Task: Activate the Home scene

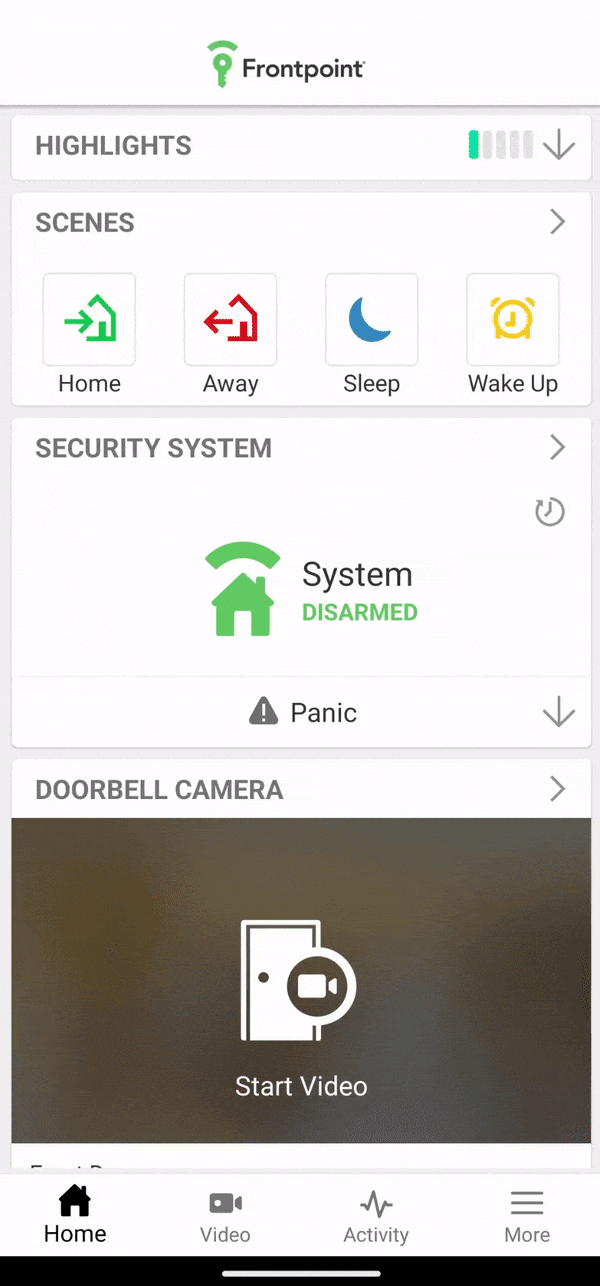Action: 89,320
